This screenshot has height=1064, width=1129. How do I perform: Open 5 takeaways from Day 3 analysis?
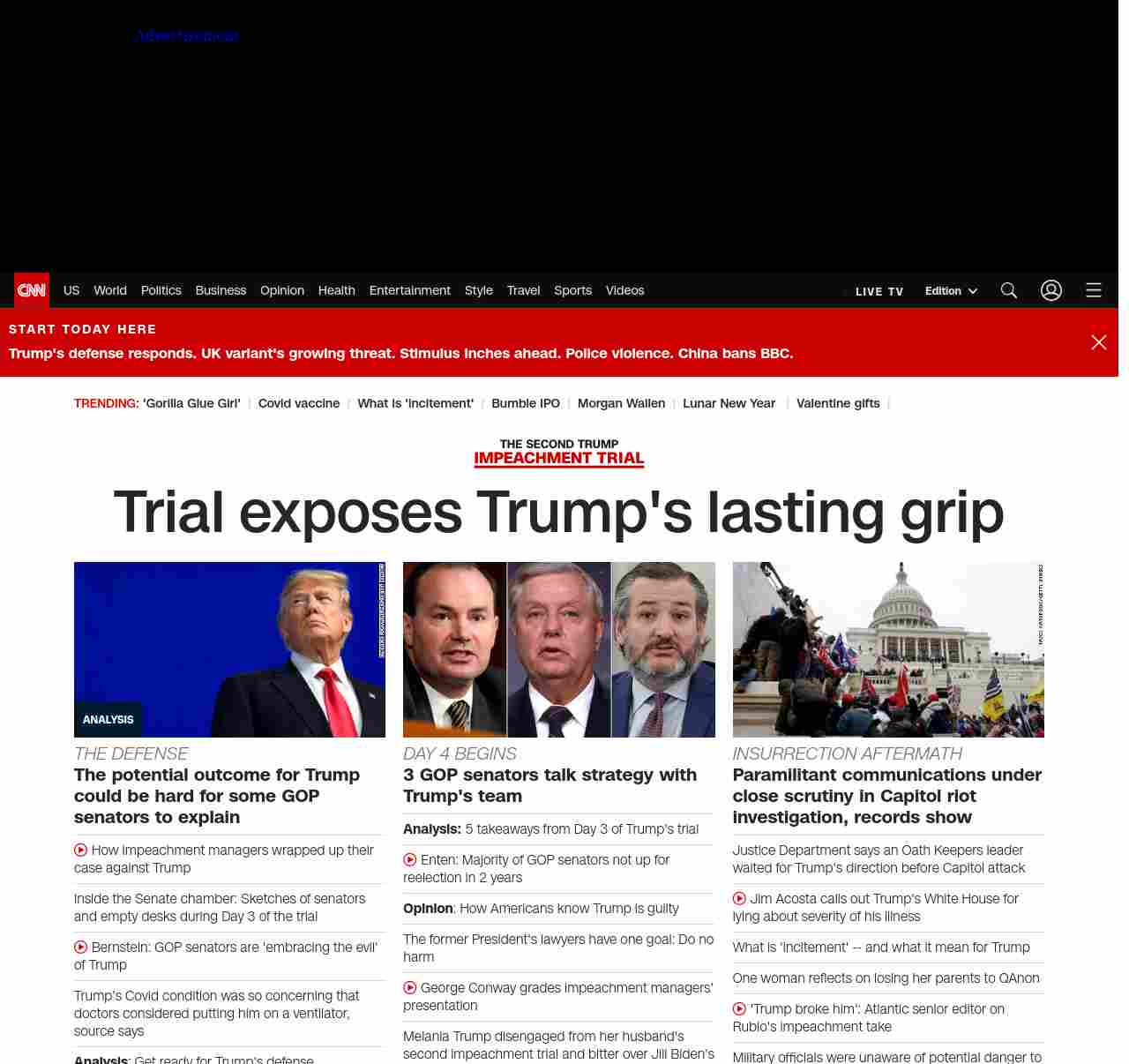click(x=580, y=829)
